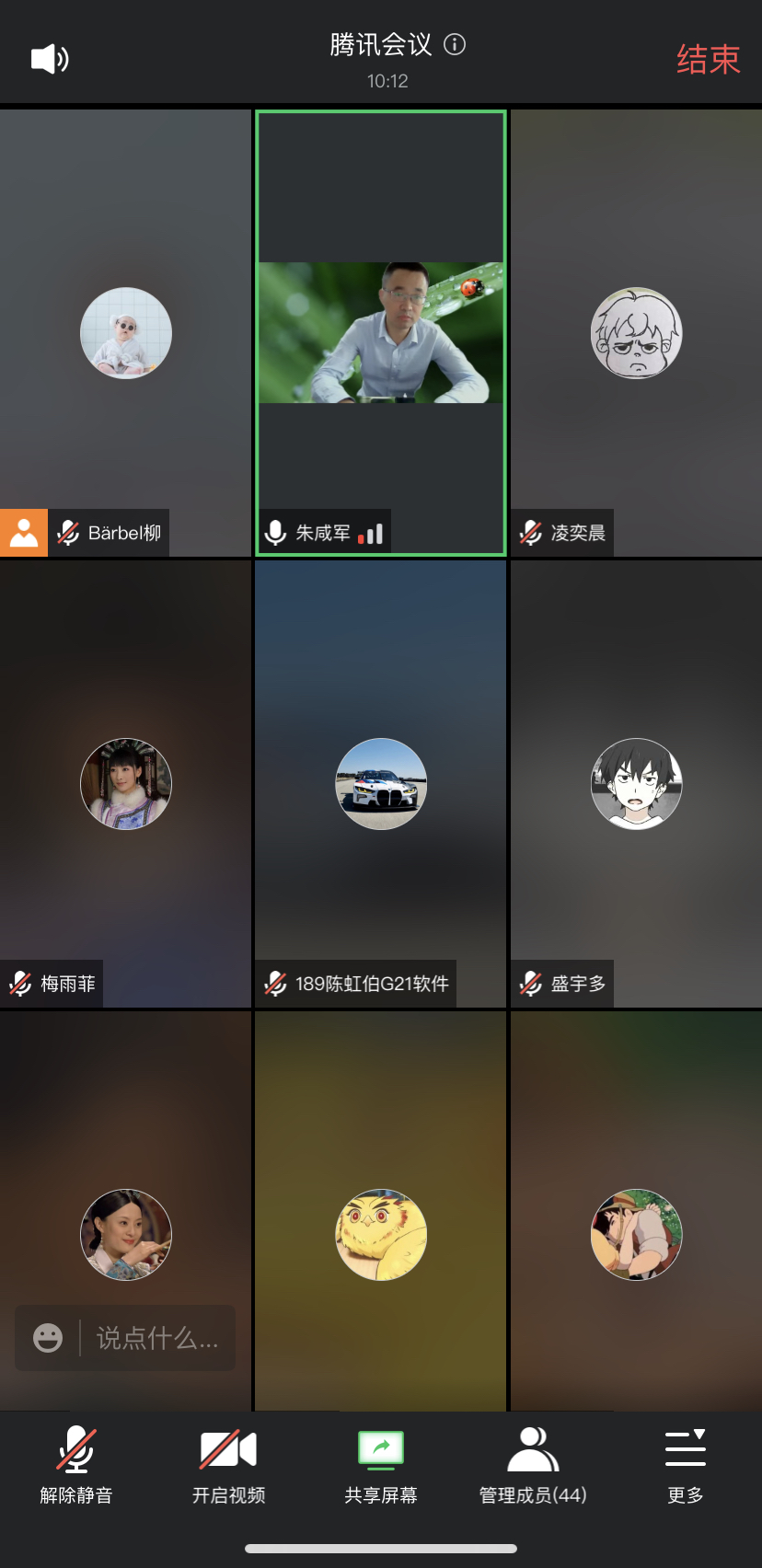Tap the 说点什么 chat input
The image size is (762, 1568).
click(157, 1338)
